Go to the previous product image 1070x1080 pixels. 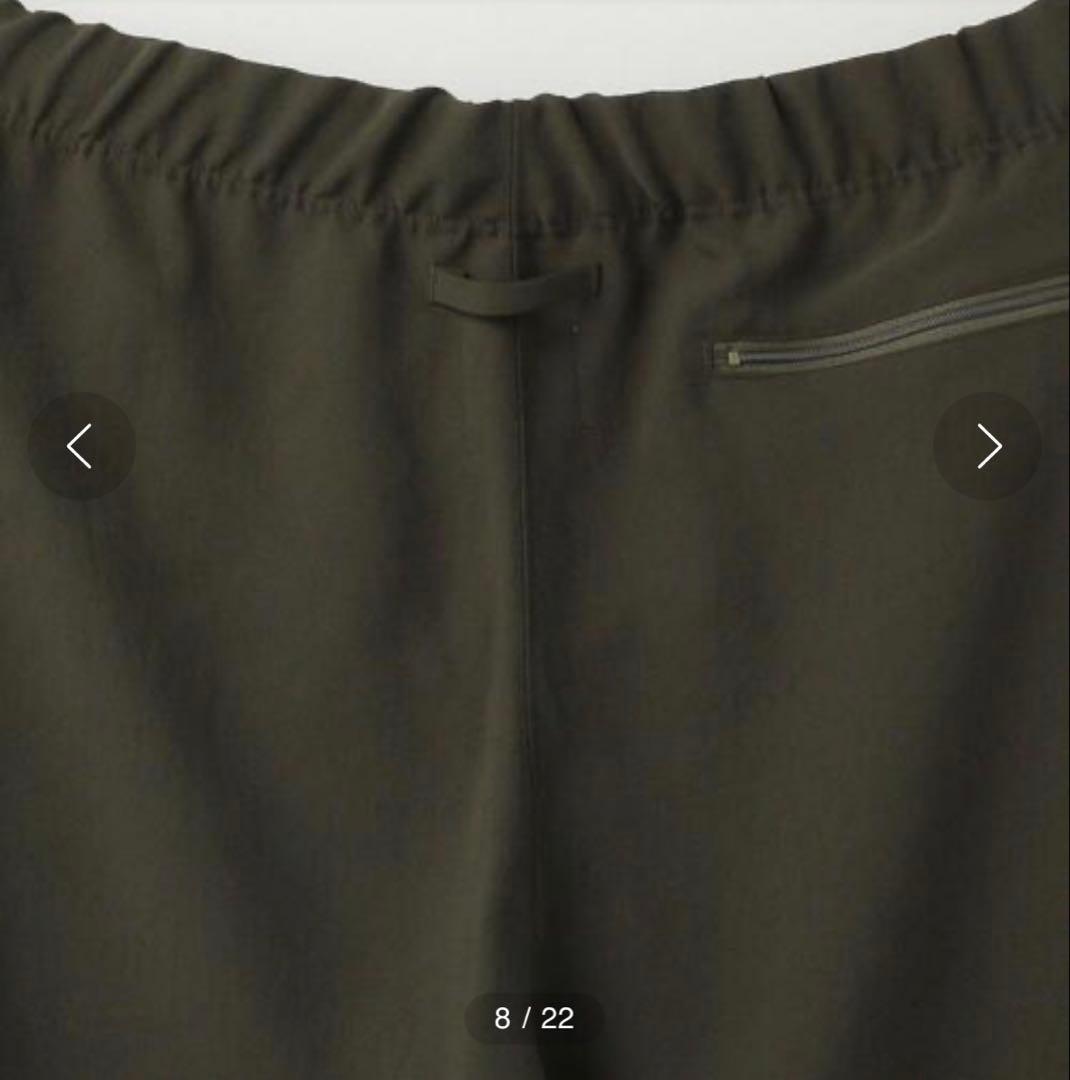tap(80, 446)
